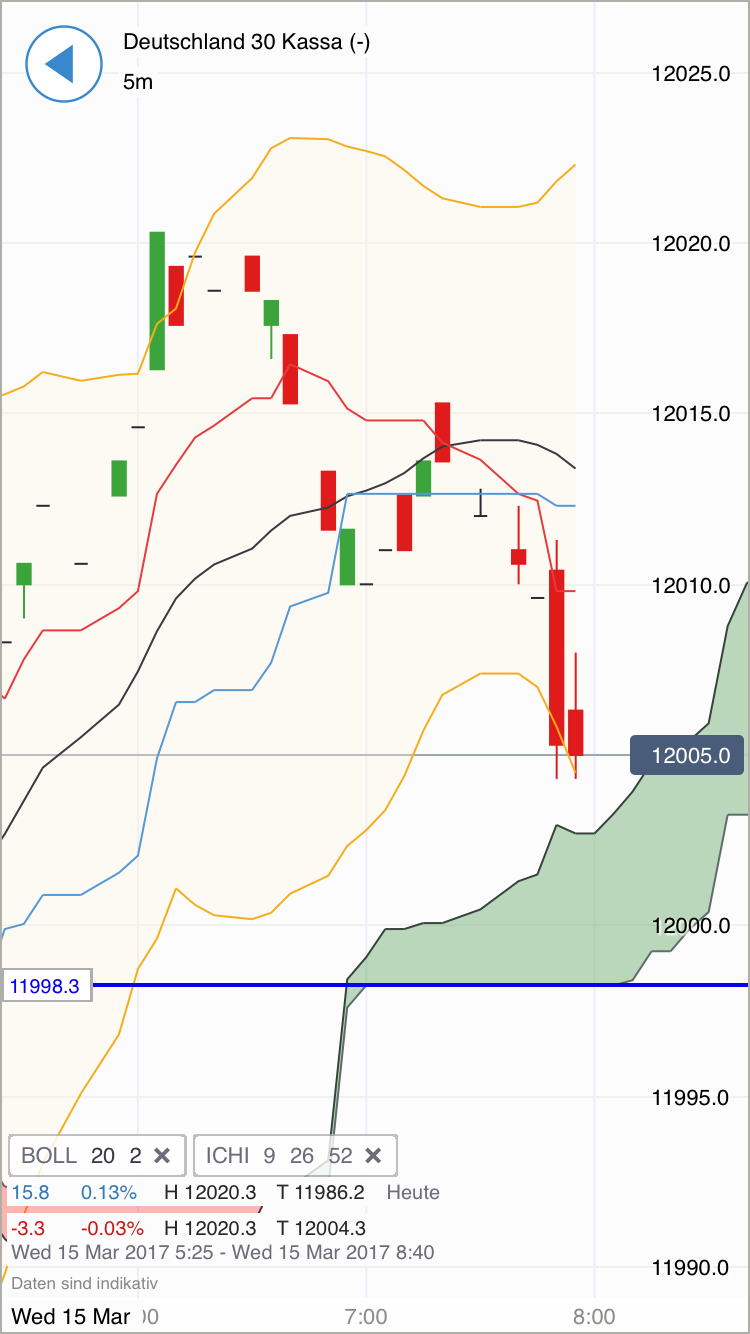
Task: Click the 11998.3 price line label
Action: (x=44, y=986)
